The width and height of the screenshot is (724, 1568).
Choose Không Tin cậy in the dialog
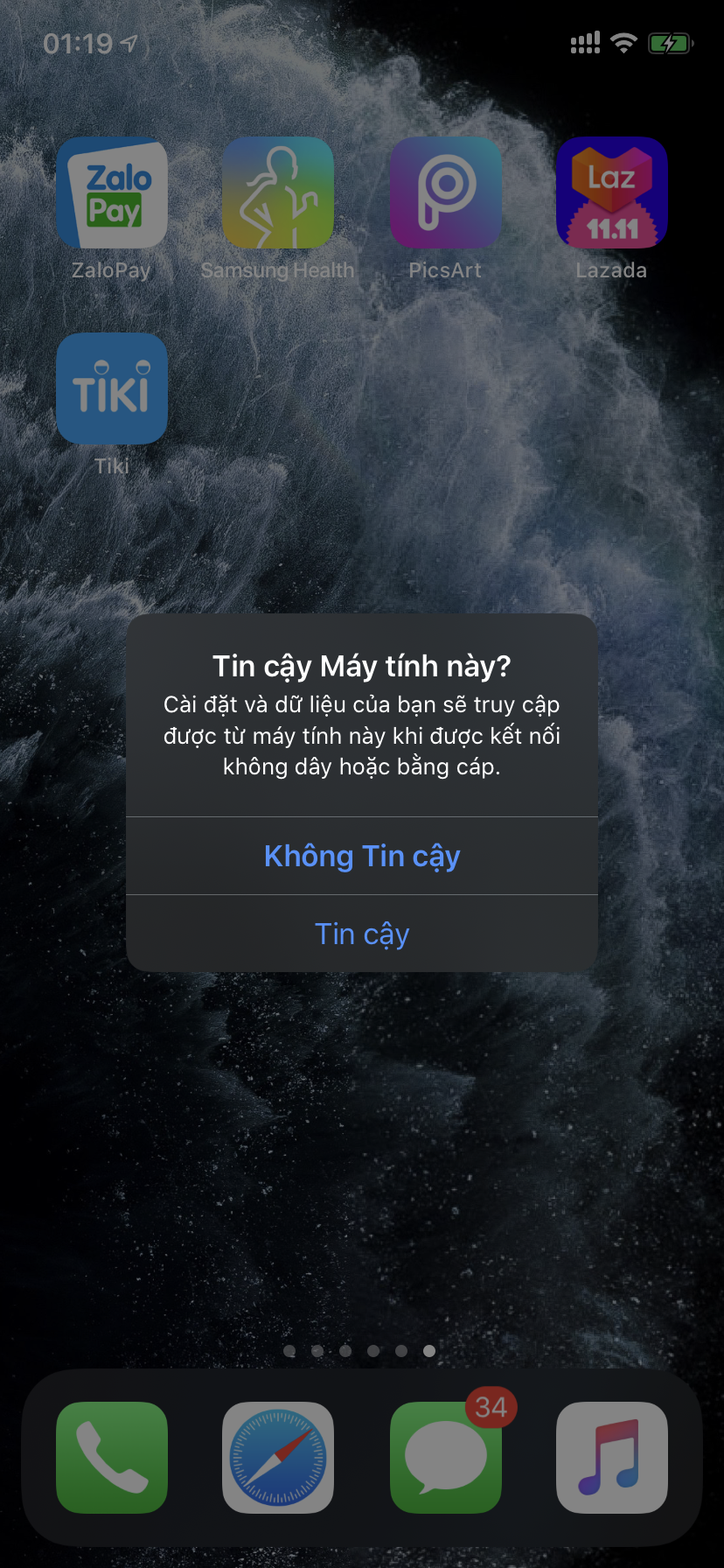pyautogui.click(x=362, y=856)
